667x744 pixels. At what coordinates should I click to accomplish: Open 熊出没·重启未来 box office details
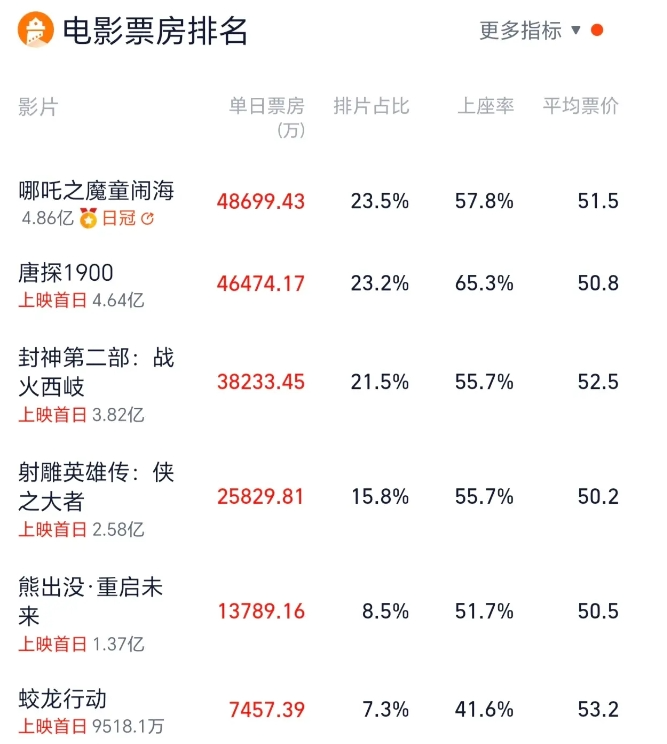[x=90, y=600]
